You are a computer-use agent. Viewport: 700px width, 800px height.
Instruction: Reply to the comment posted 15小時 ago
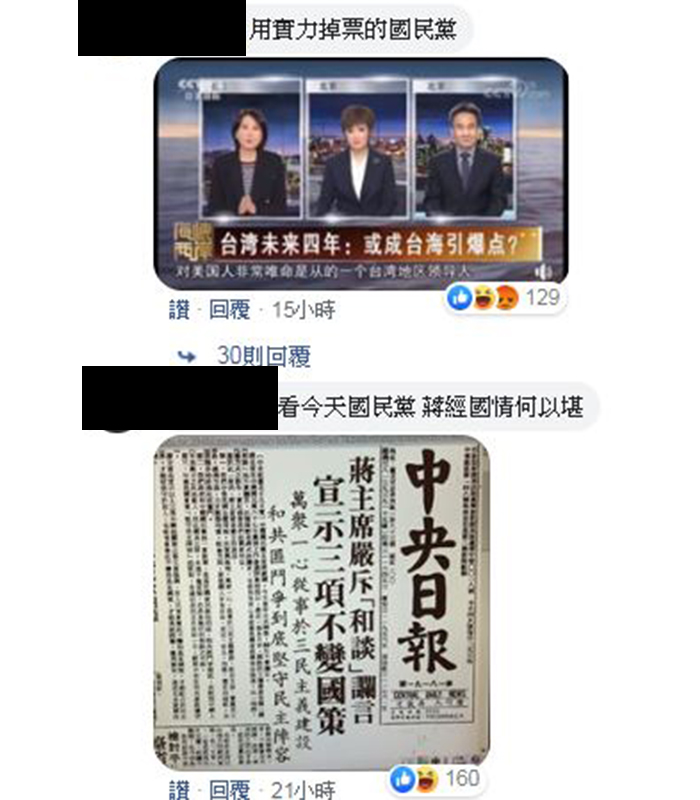pos(229,311)
